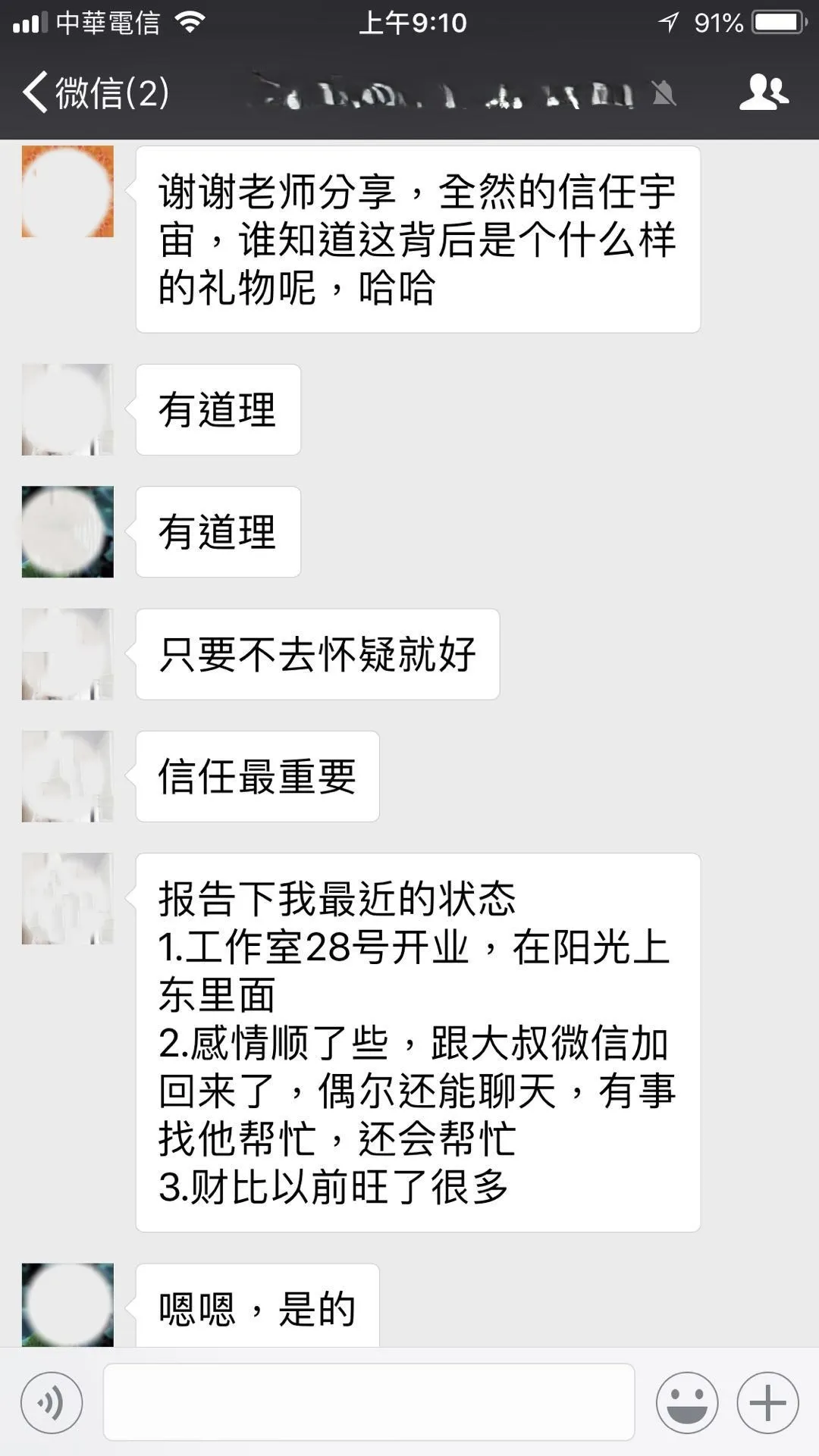Image resolution: width=819 pixels, height=1456 pixels.
Task: Open avatar of 谢谢老师分享 message sender
Action: [x=67, y=192]
